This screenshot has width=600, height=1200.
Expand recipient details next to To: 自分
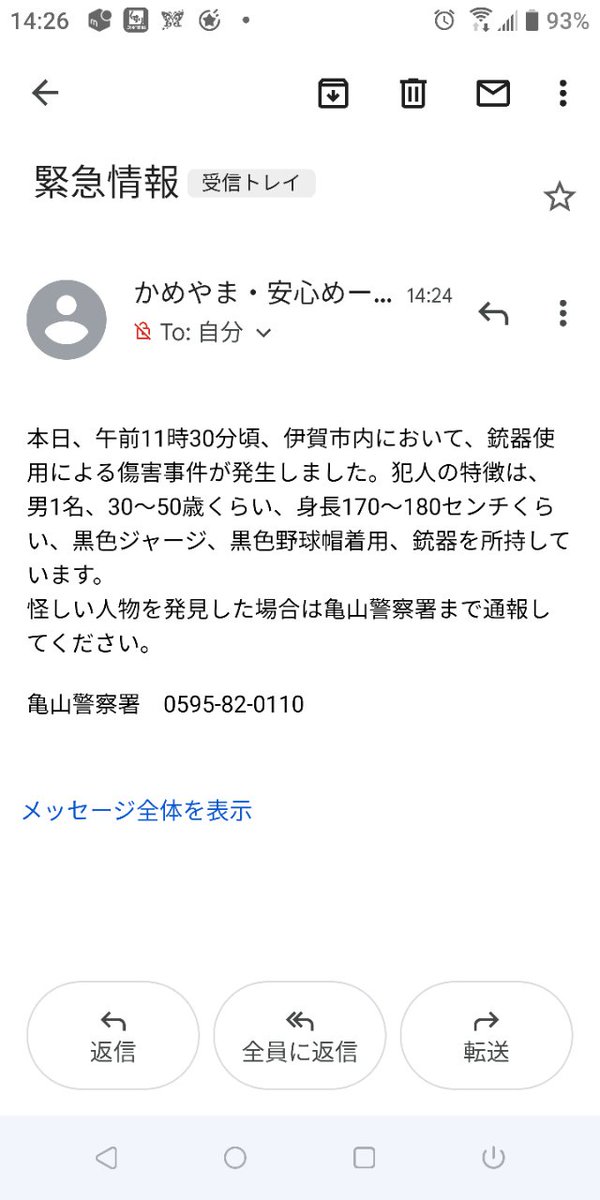(264, 333)
